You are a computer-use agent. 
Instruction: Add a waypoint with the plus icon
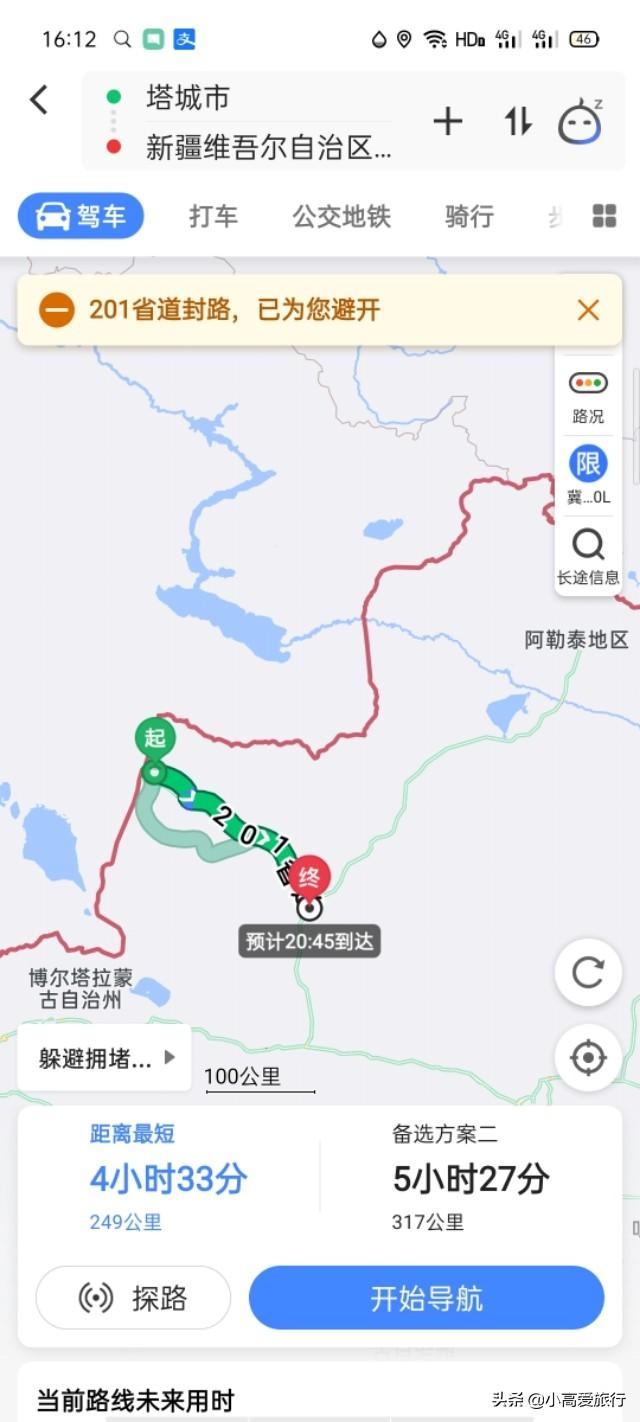447,122
